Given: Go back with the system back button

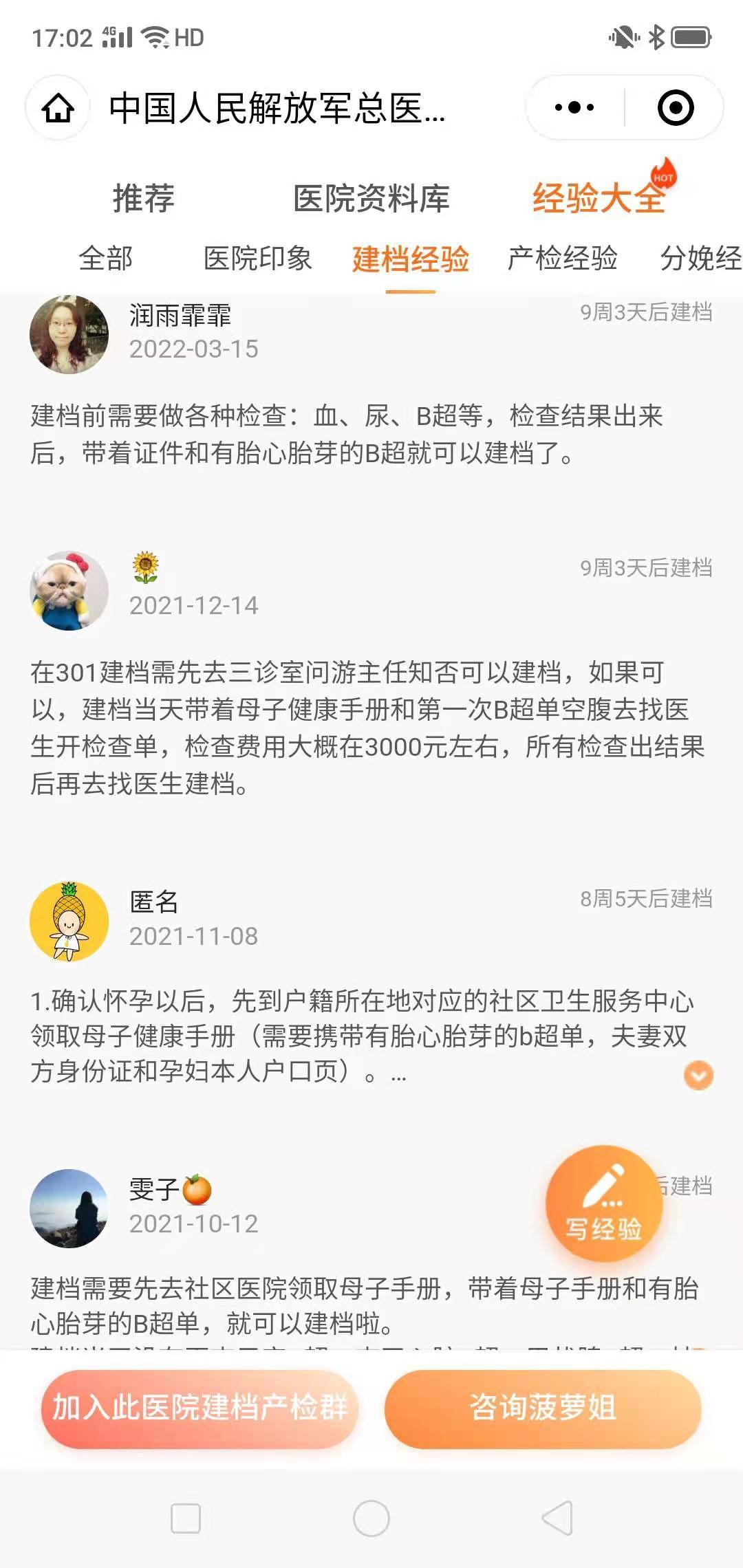Looking at the screenshot, I should pos(557,1518).
